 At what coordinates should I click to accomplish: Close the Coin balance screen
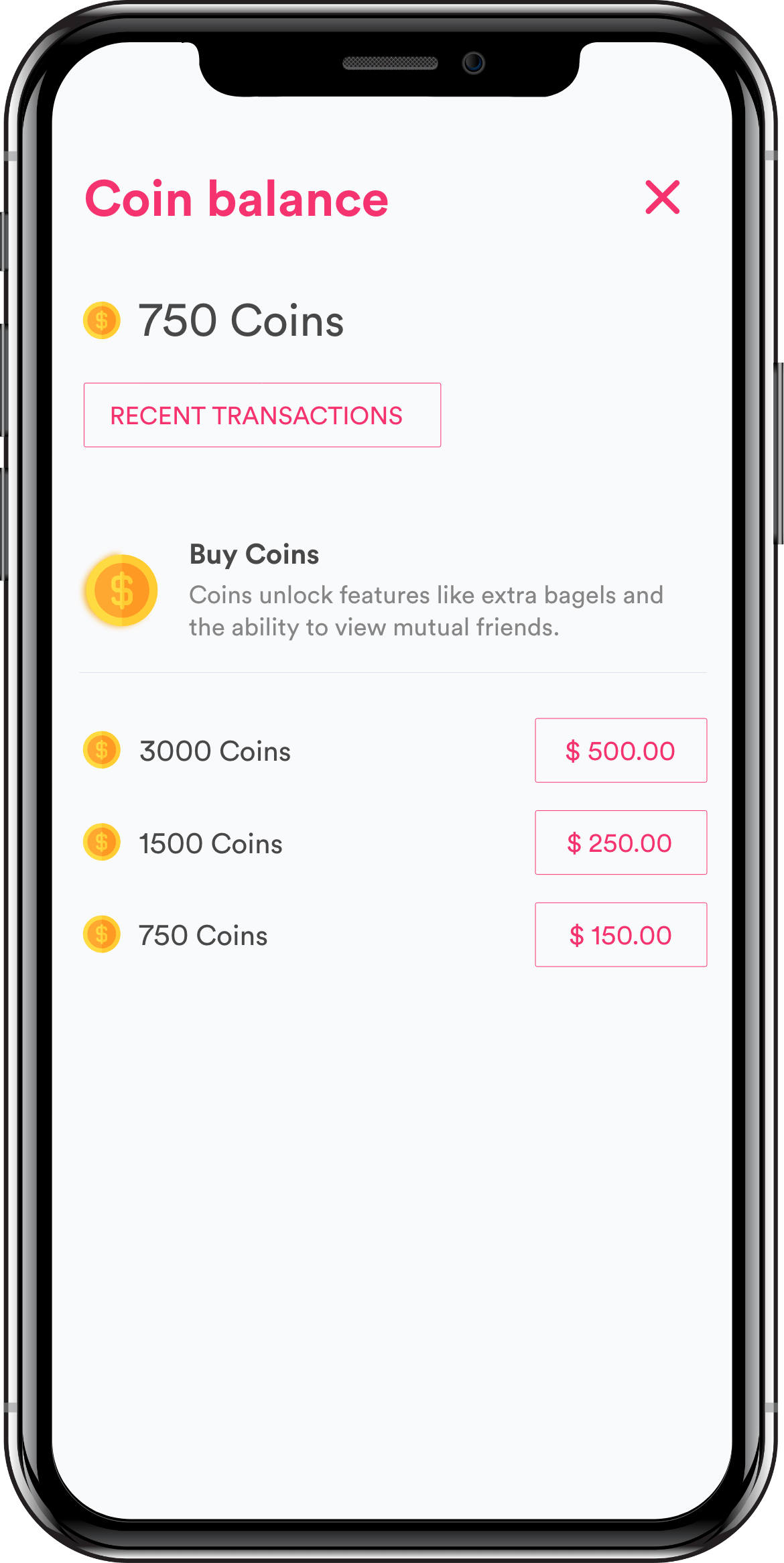point(662,197)
